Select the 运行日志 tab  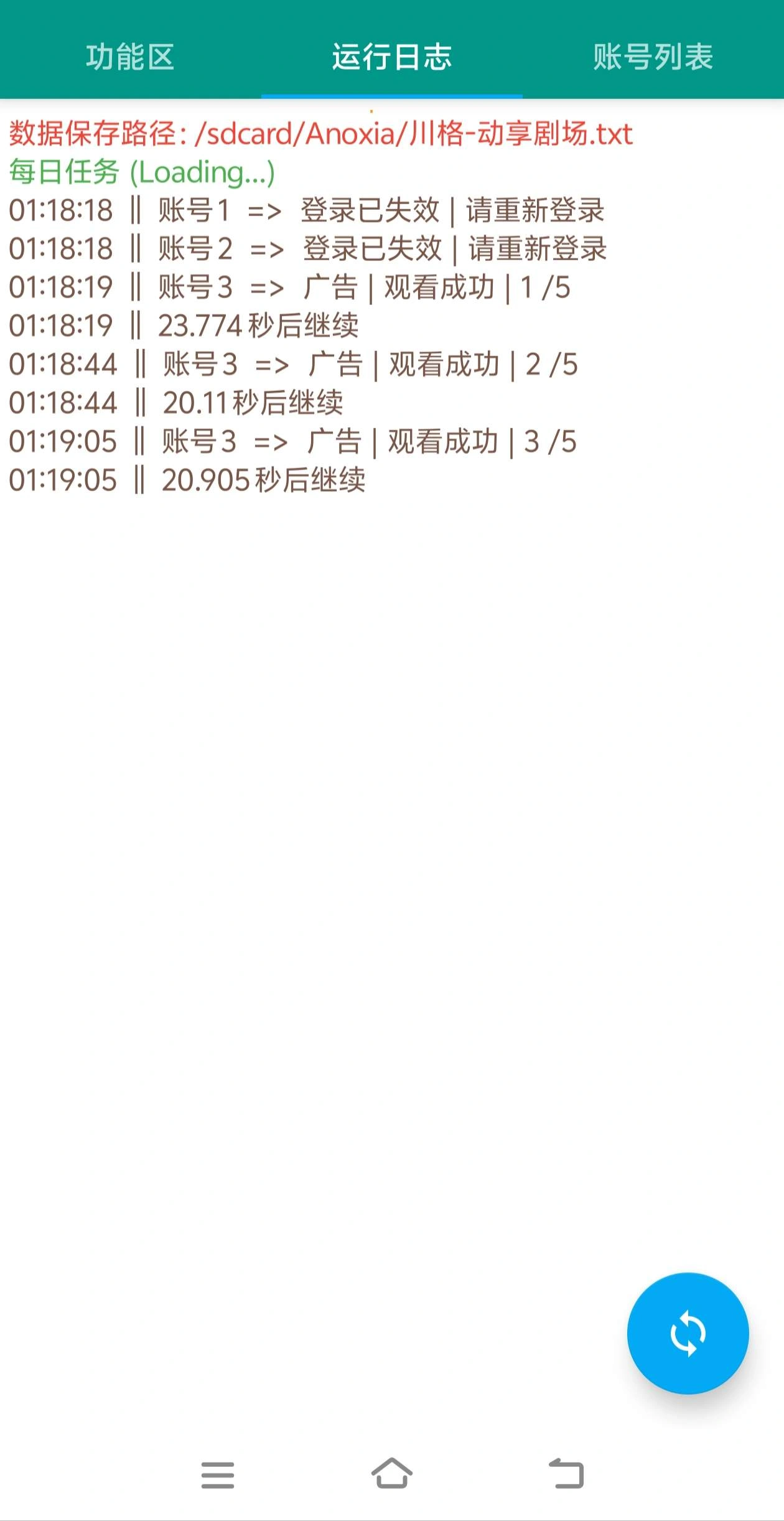click(391, 57)
